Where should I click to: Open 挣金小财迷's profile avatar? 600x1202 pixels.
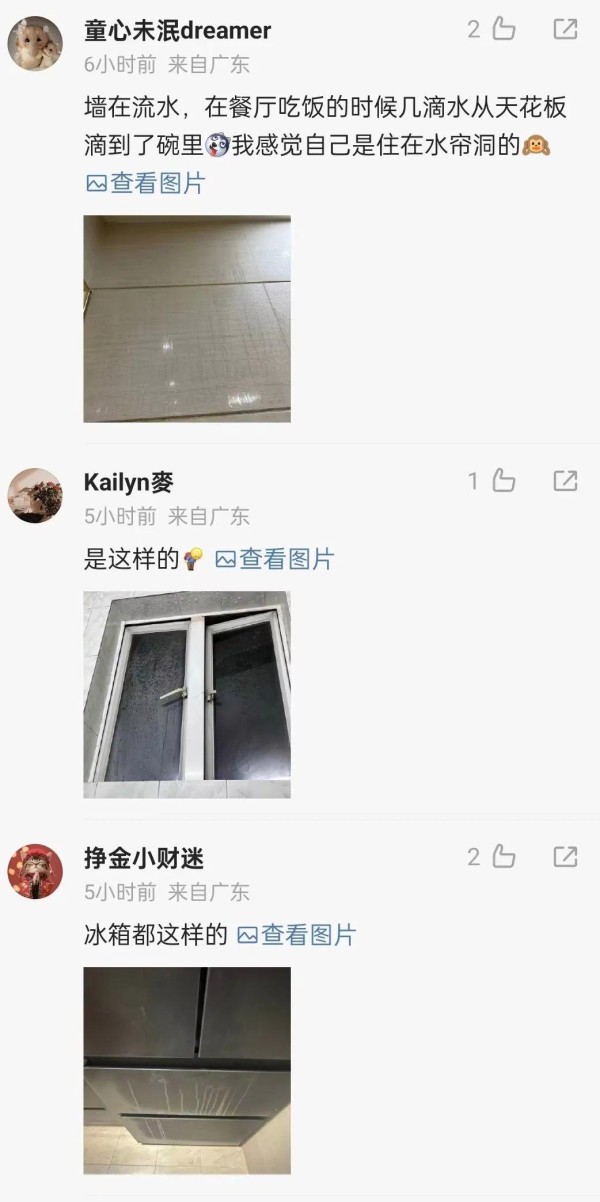(x=35, y=871)
